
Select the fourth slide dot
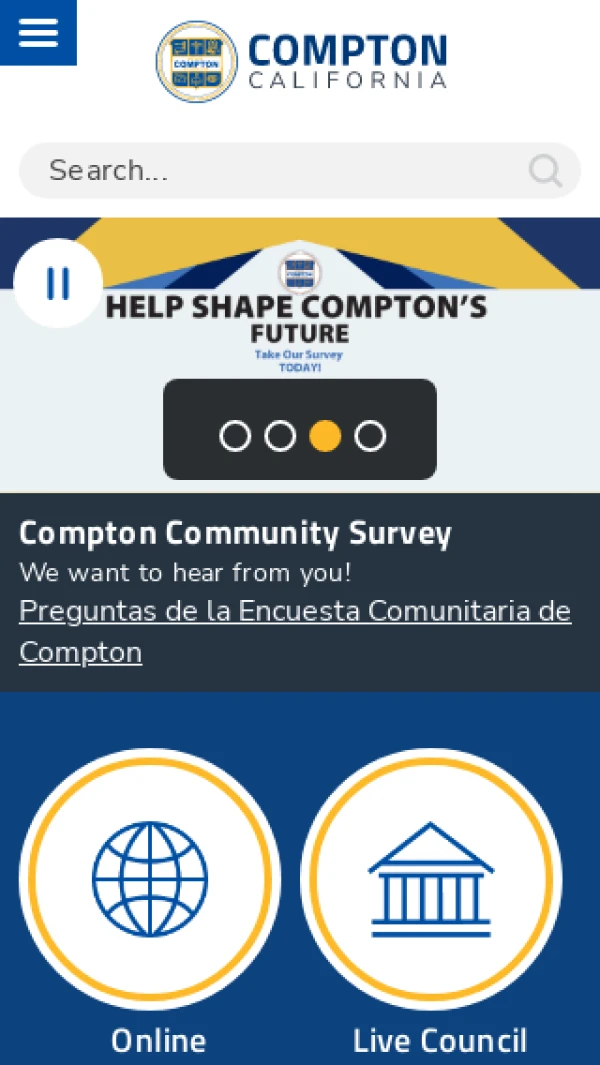coord(370,436)
